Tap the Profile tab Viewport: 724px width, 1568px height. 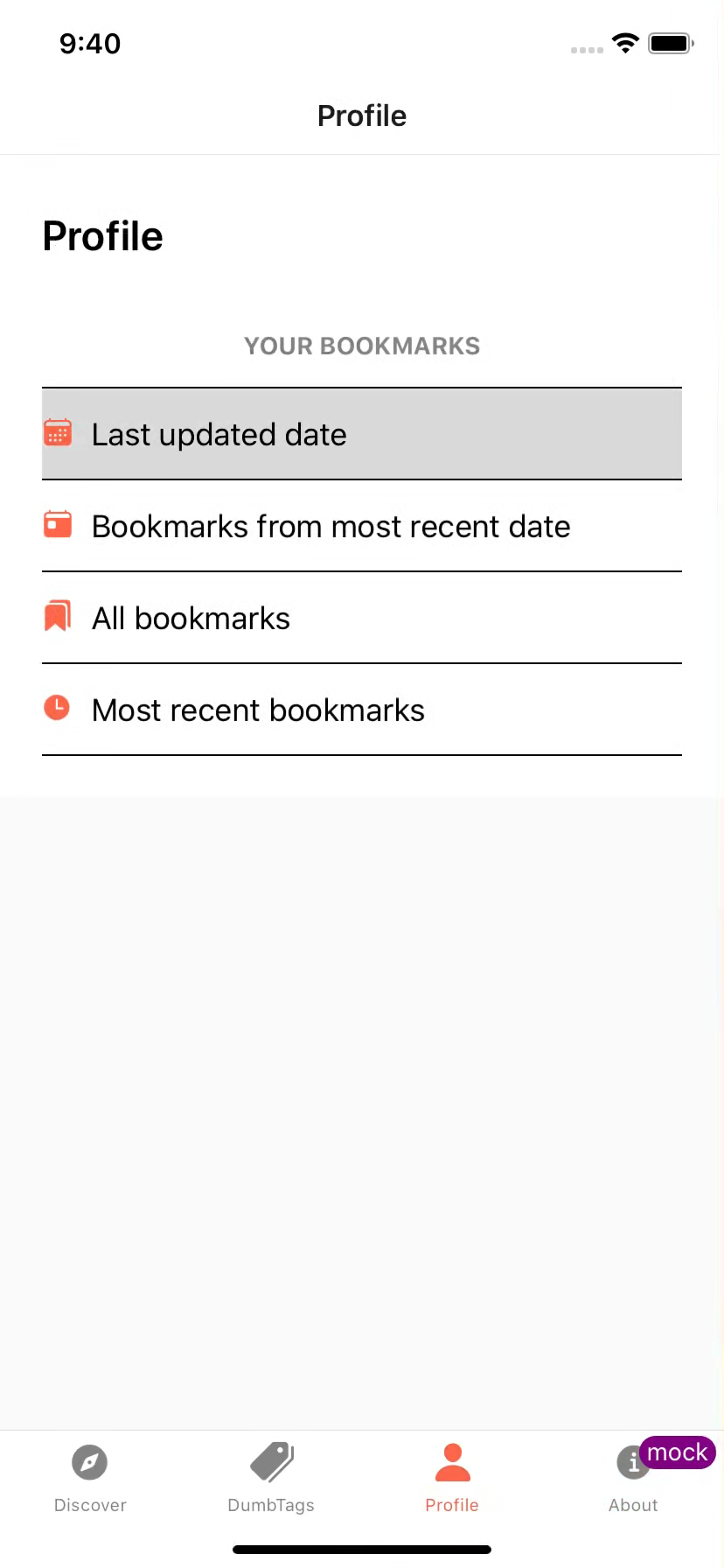[x=452, y=1479]
